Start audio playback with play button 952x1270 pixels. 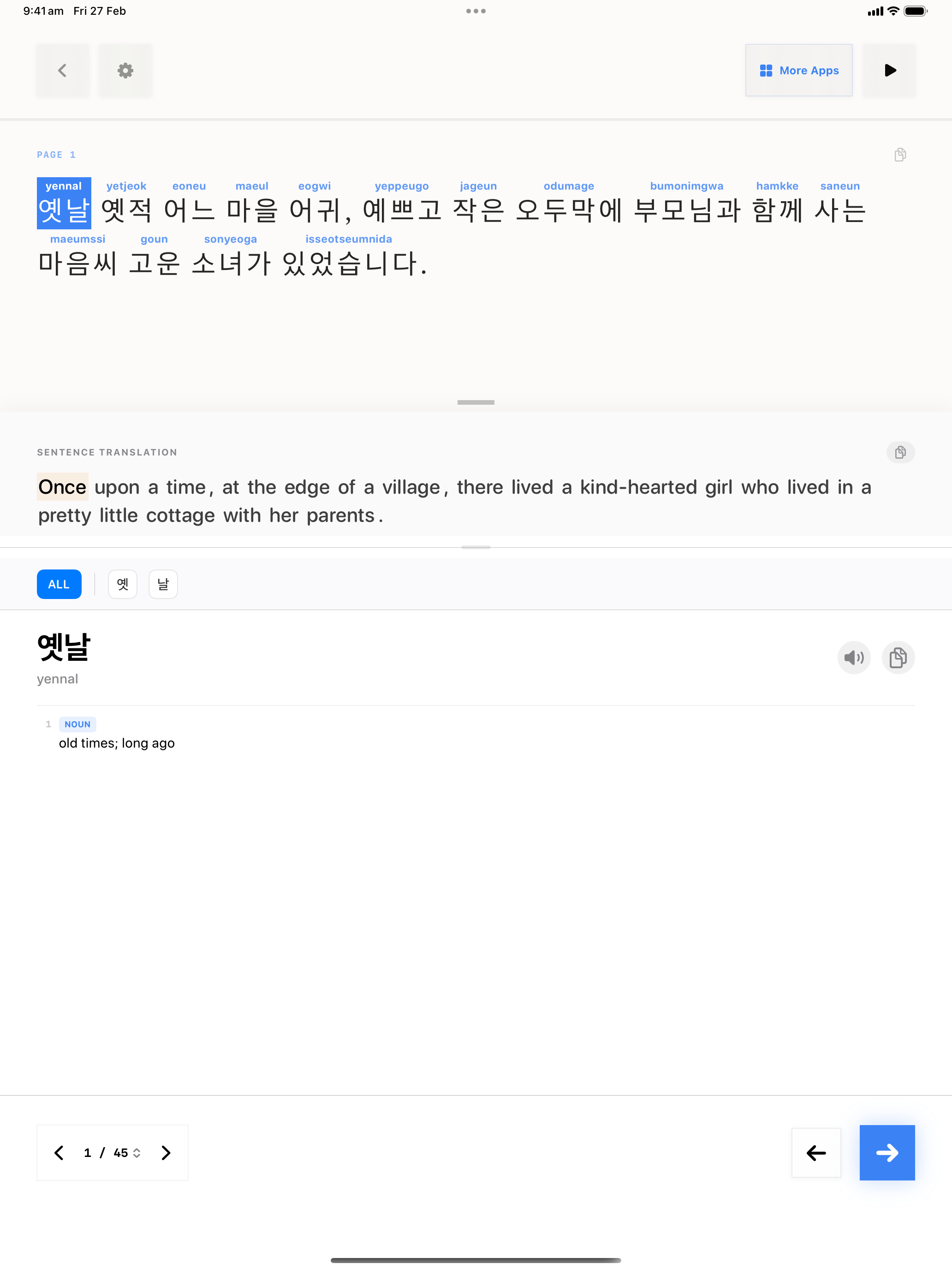[889, 71]
